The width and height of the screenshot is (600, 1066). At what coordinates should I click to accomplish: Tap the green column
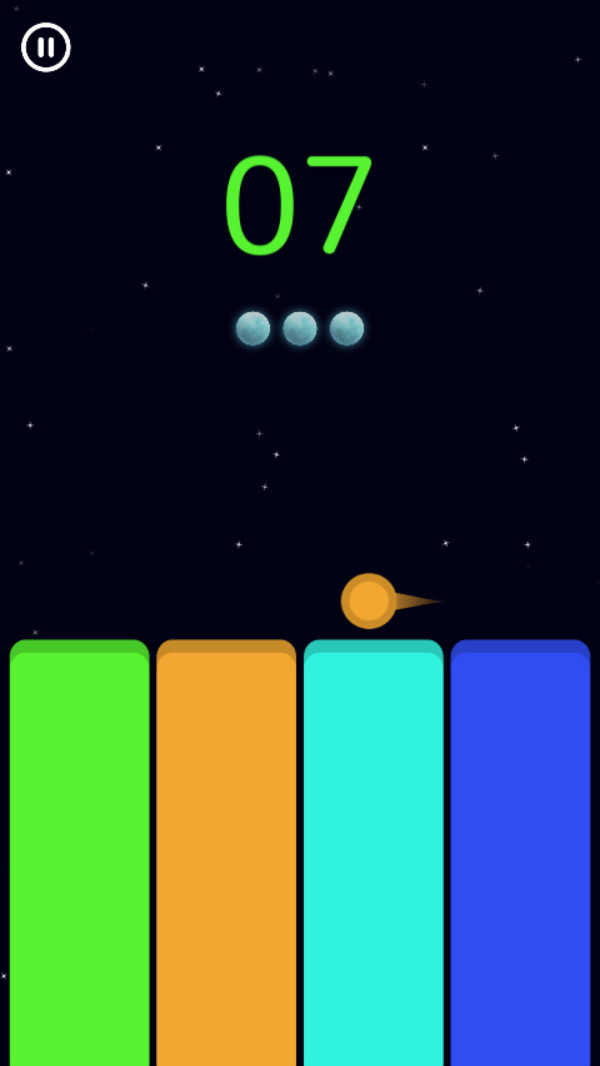[80, 850]
